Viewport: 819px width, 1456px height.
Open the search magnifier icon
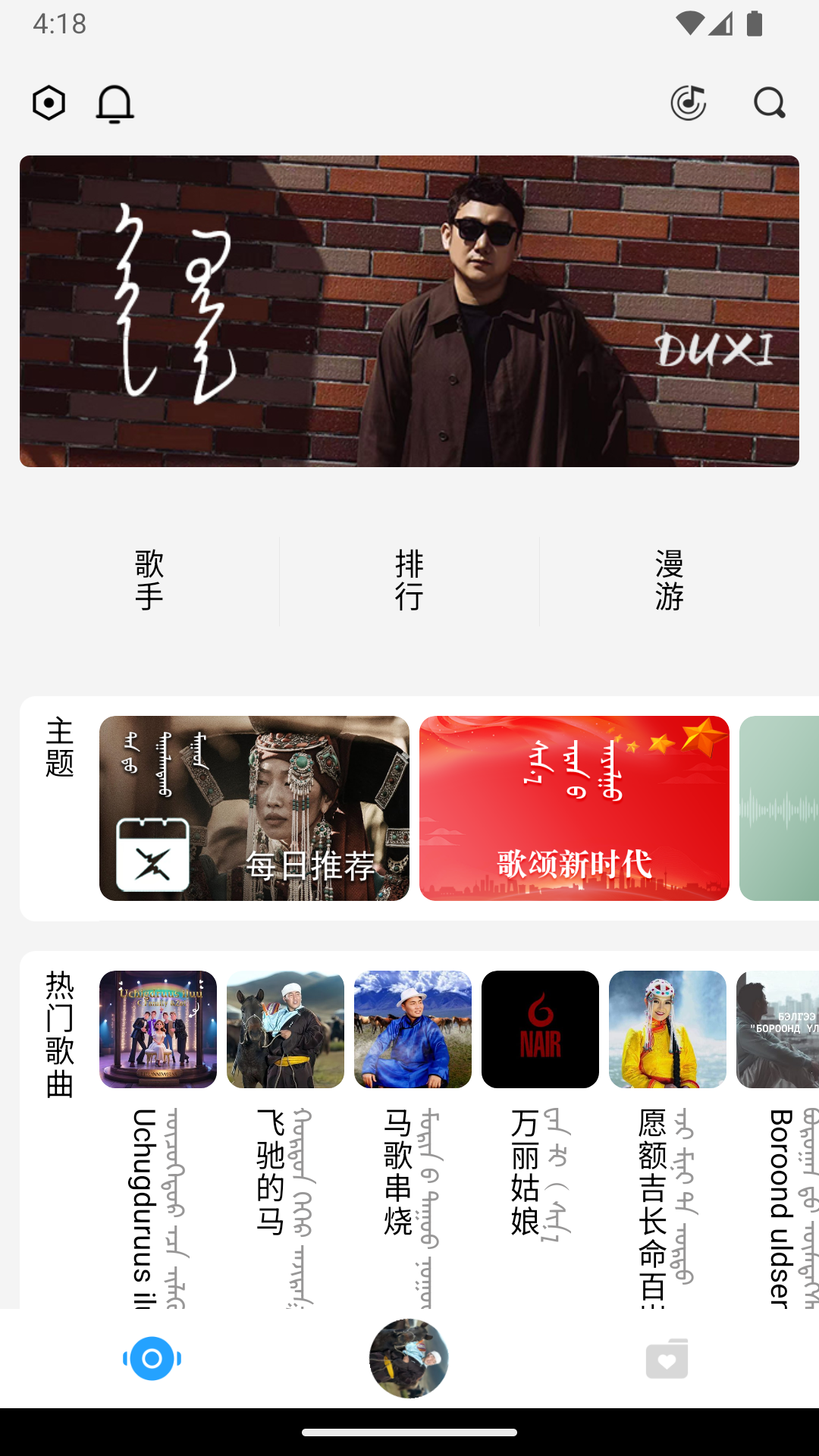(x=769, y=104)
